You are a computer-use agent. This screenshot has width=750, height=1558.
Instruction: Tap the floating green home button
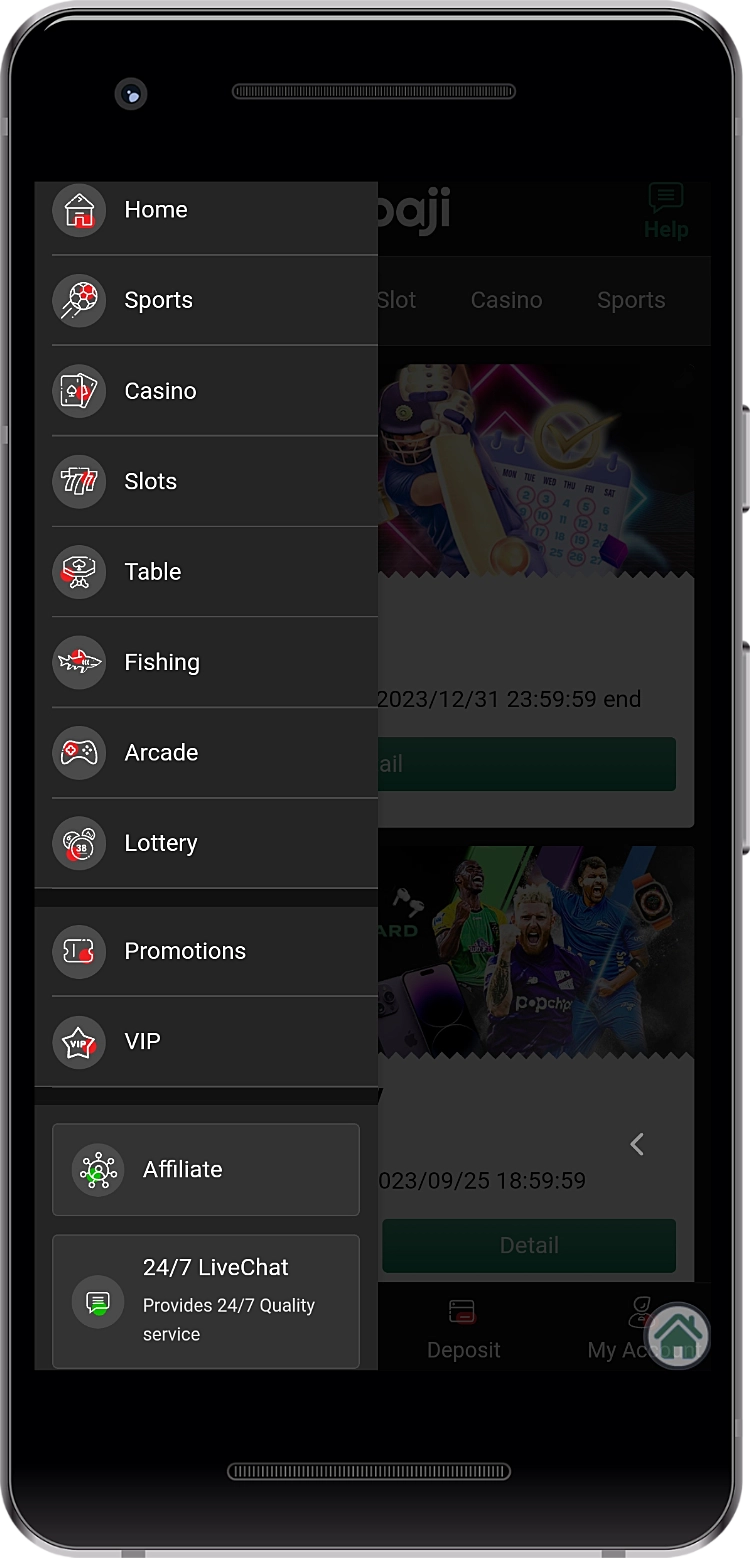tap(677, 1335)
